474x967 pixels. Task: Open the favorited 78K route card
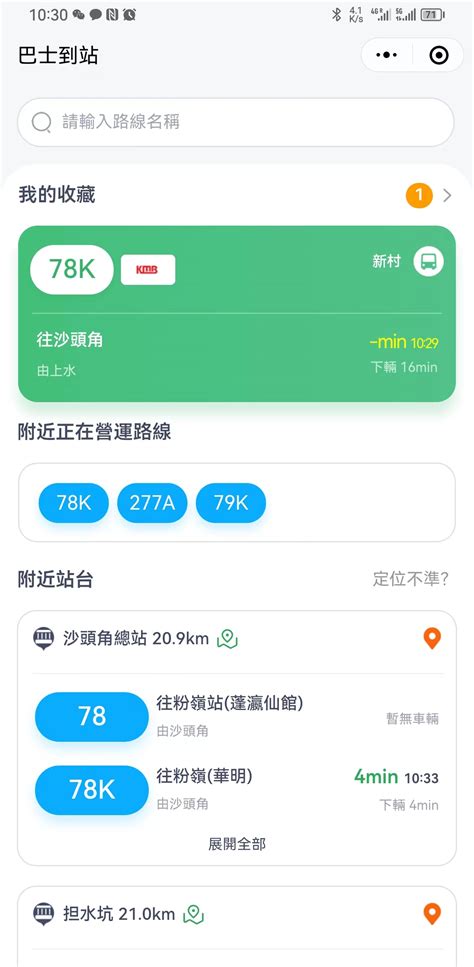tap(237, 314)
